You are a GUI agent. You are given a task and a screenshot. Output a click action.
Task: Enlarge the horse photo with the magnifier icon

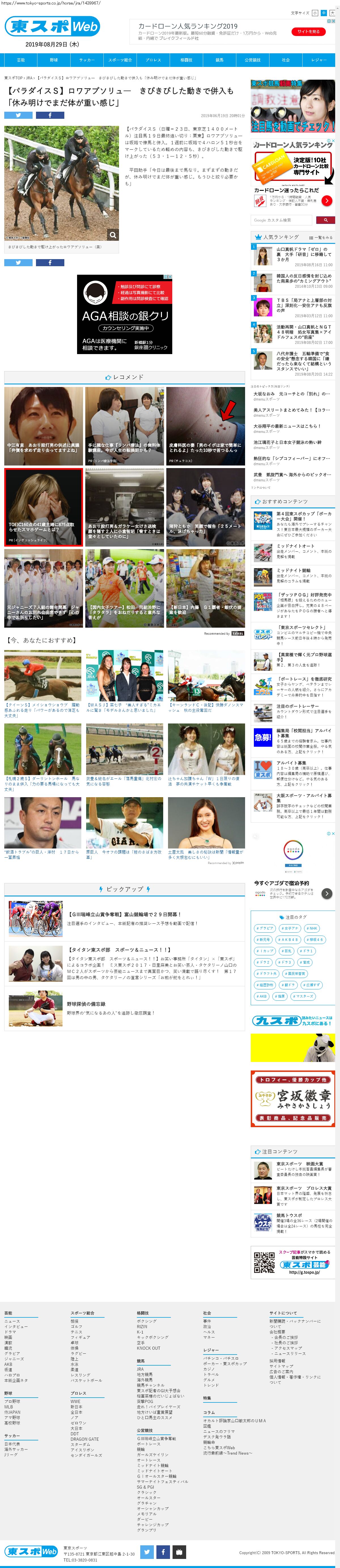(112, 234)
